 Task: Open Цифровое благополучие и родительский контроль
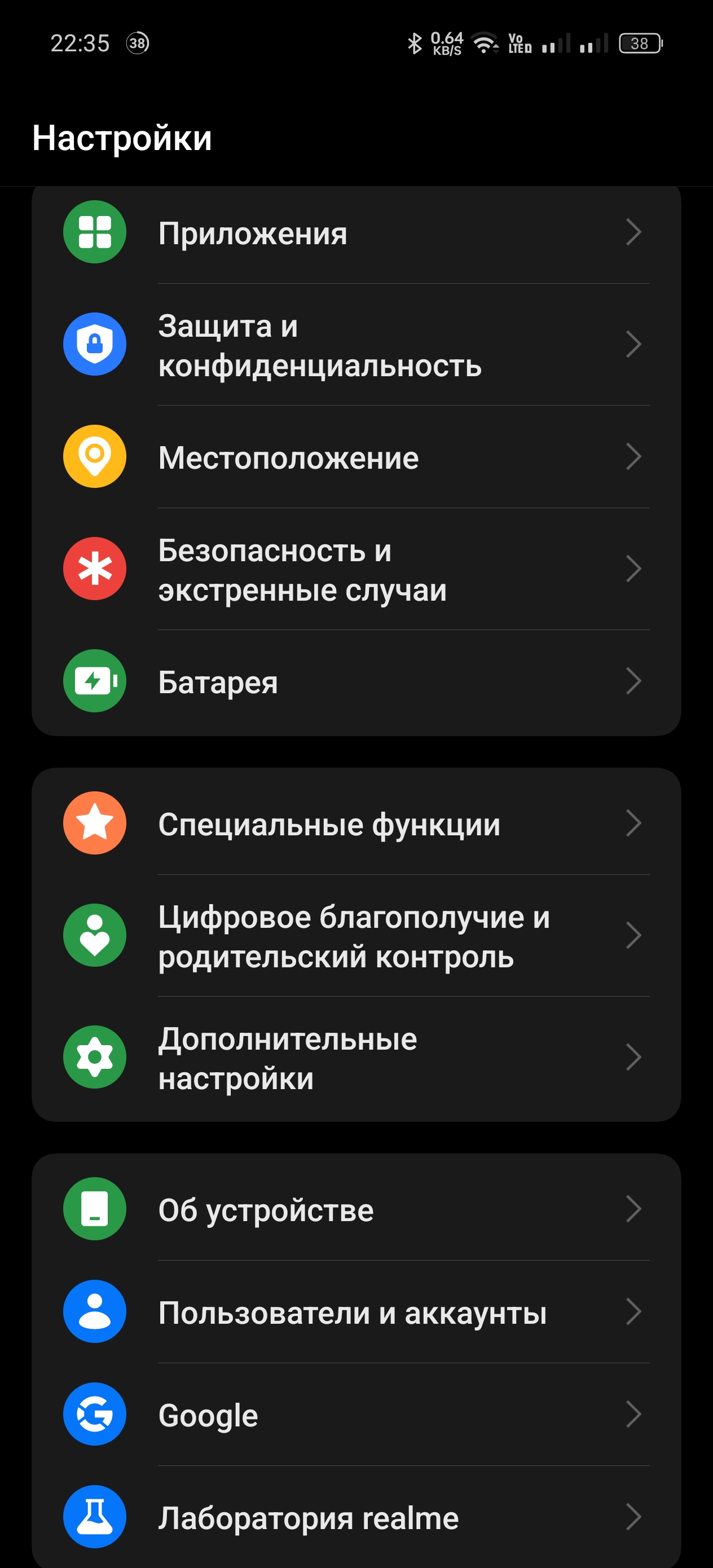[x=356, y=936]
